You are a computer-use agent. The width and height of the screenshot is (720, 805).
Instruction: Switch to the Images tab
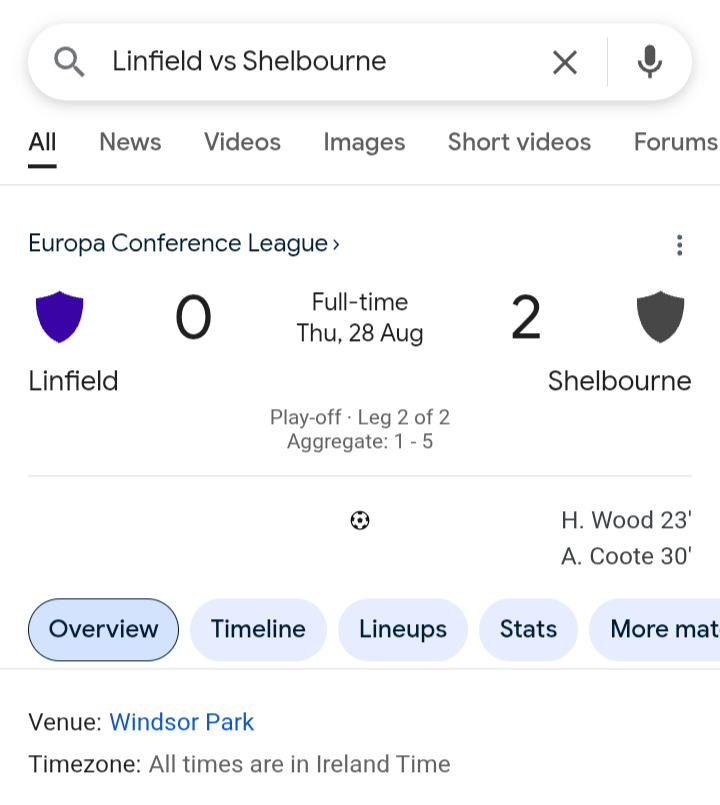(364, 142)
